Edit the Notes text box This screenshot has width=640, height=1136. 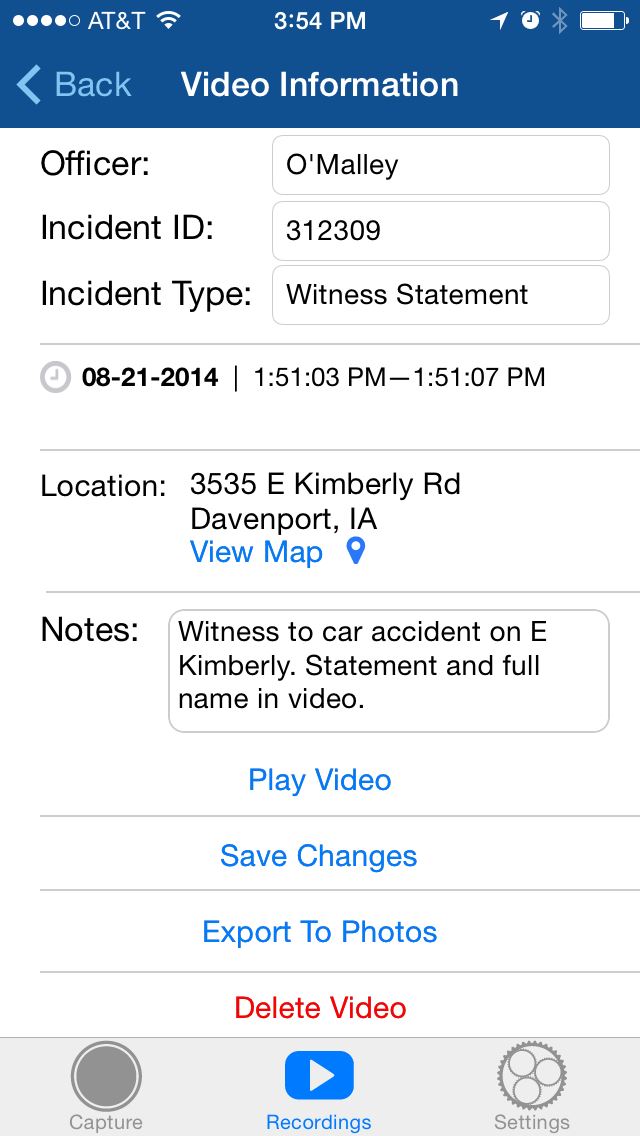pos(388,671)
